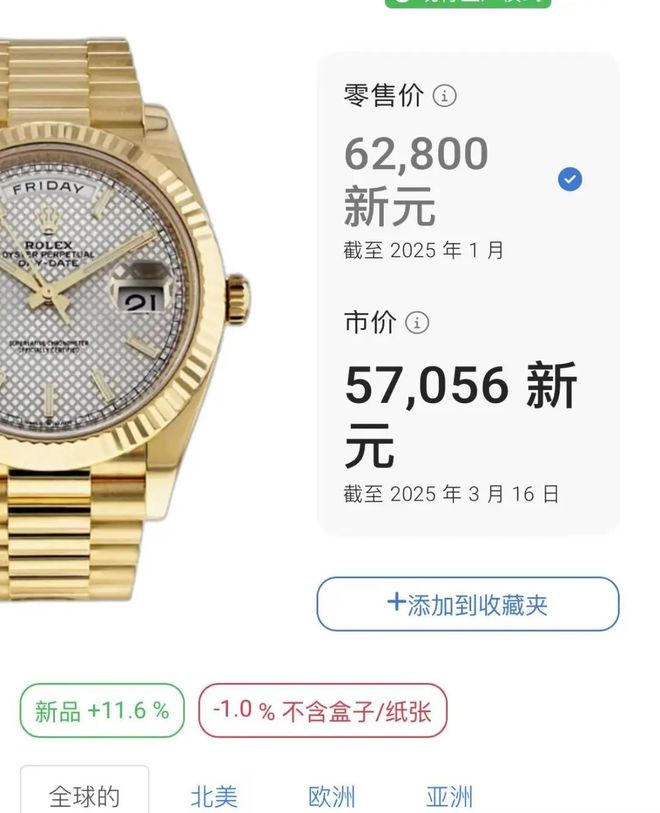Viewport: 660px width, 813px height.
Task: Switch to the 全球的 tab
Action: 85,795
